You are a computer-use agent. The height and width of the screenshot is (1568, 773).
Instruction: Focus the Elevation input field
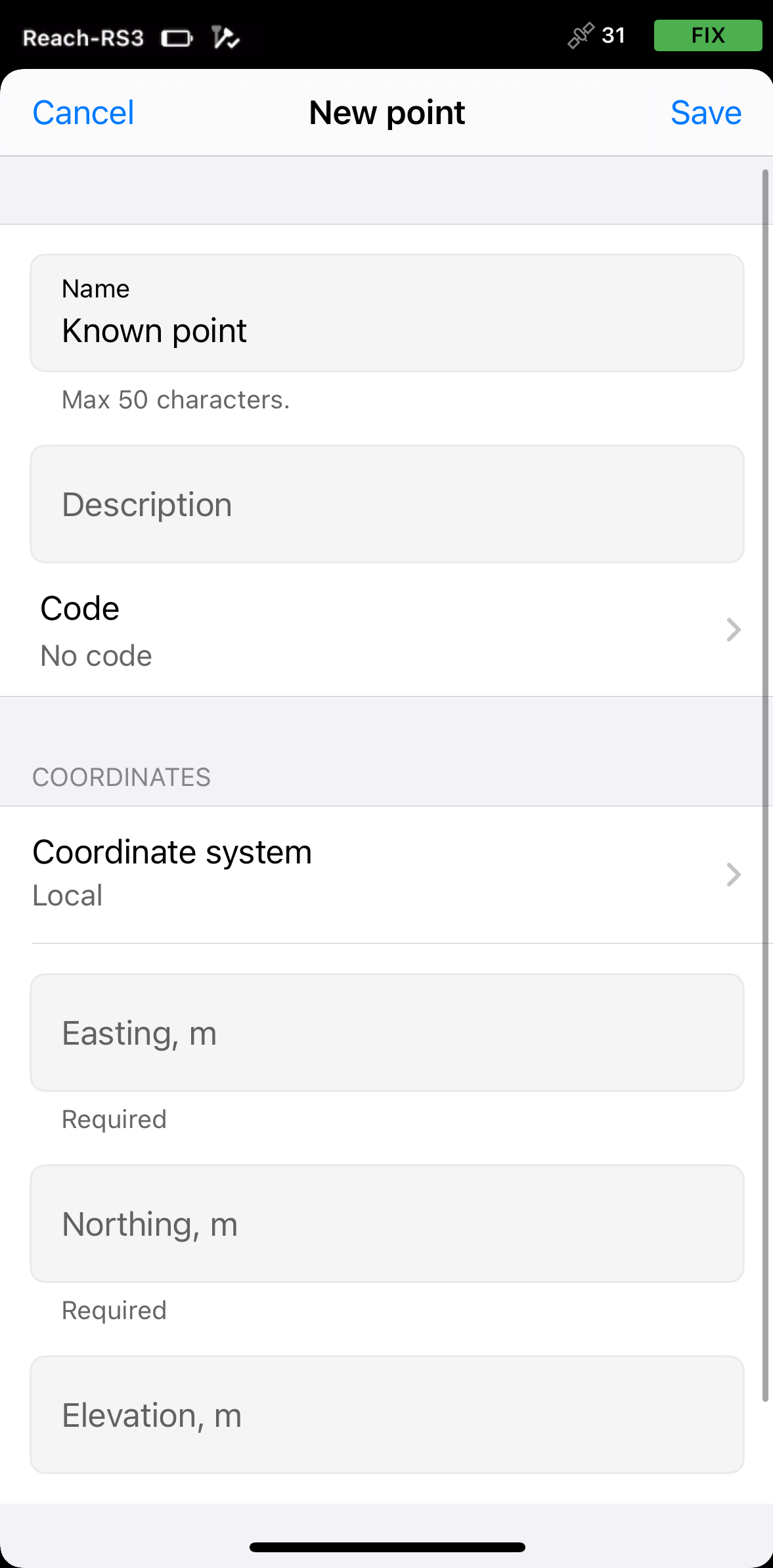pyautogui.click(x=387, y=1415)
